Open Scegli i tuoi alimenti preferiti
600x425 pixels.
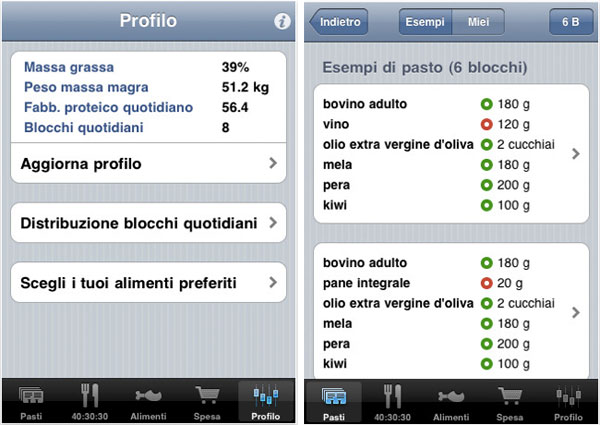149,284
